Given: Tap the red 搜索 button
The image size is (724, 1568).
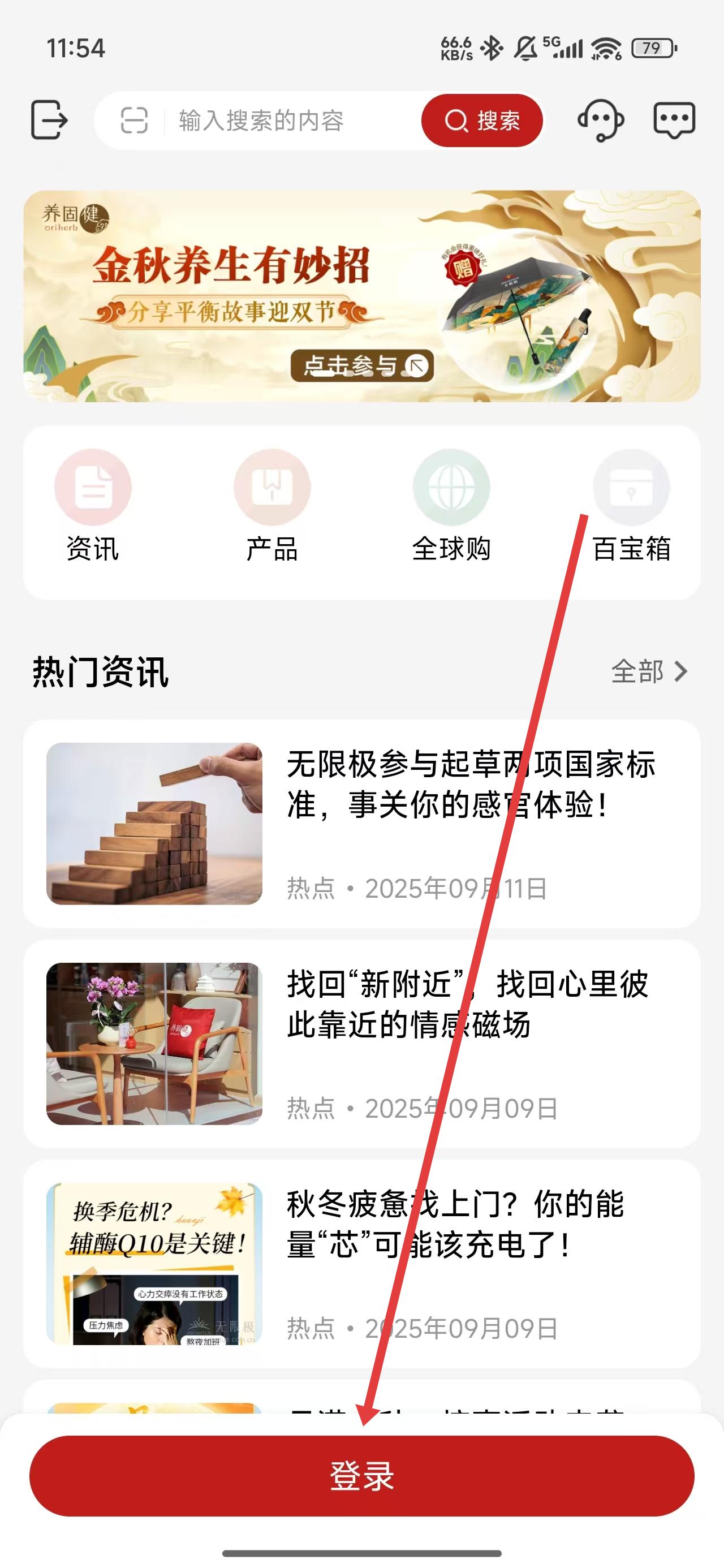Looking at the screenshot, I should 482,120.
